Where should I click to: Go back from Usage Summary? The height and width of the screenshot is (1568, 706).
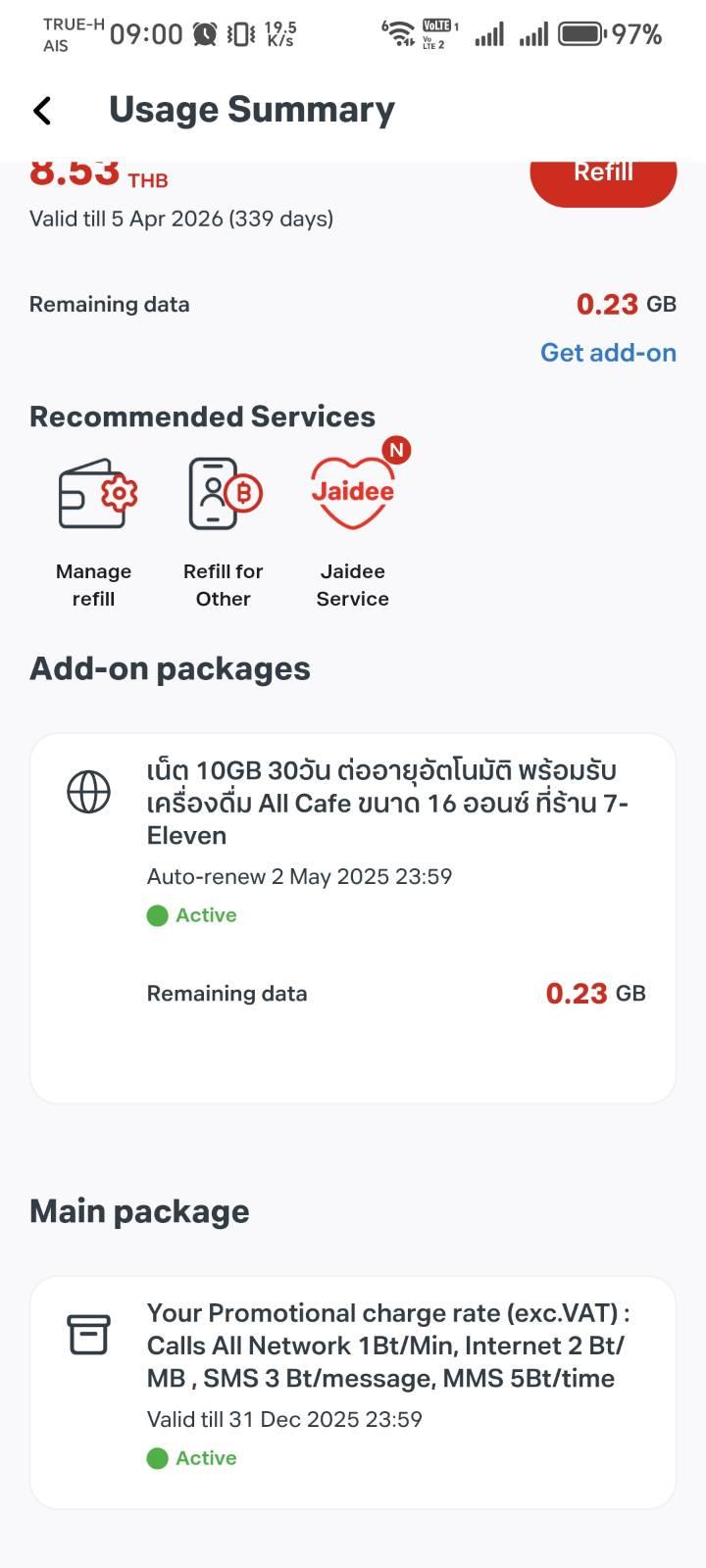pyautogui.click(x=42, y=111)
